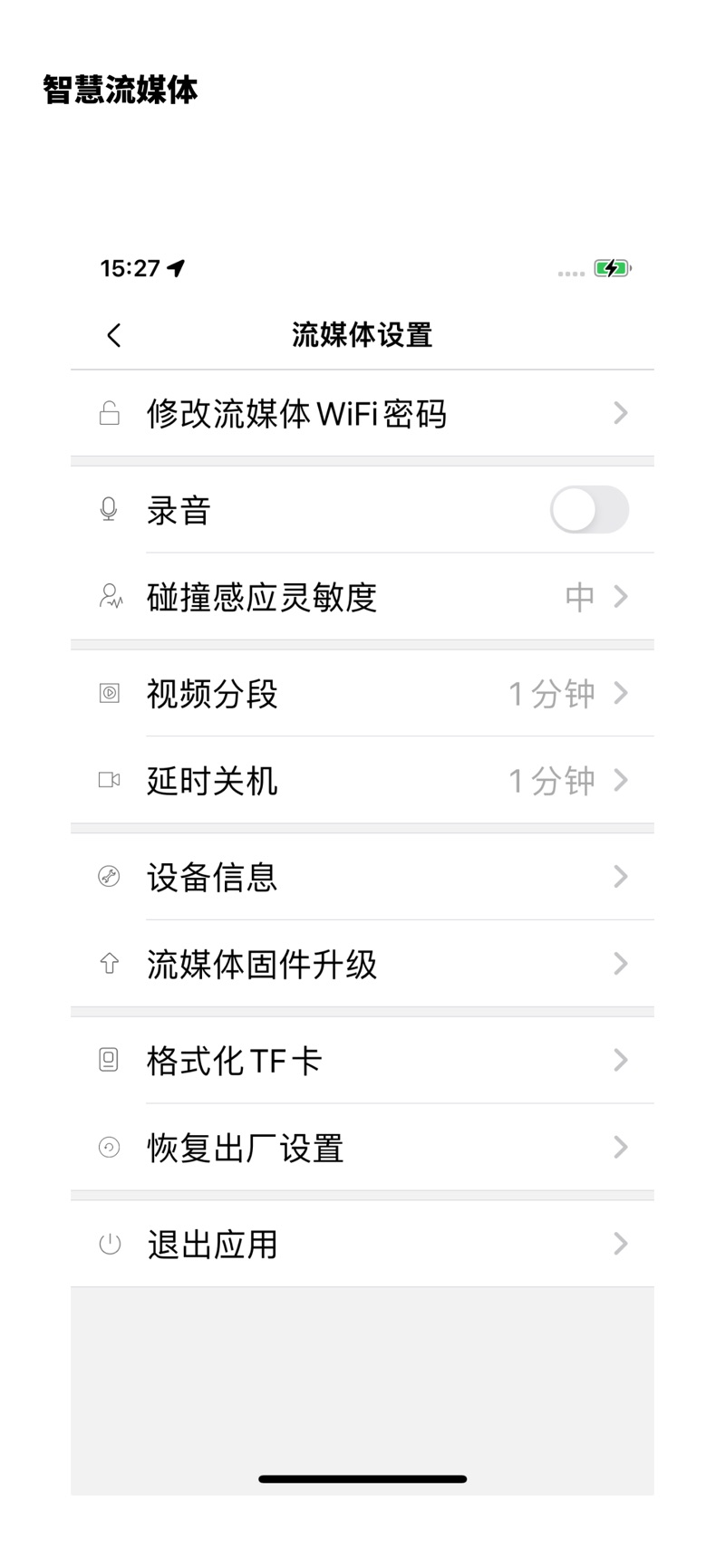Click the device info wrench icon beside 设备信息

[109, 876]
